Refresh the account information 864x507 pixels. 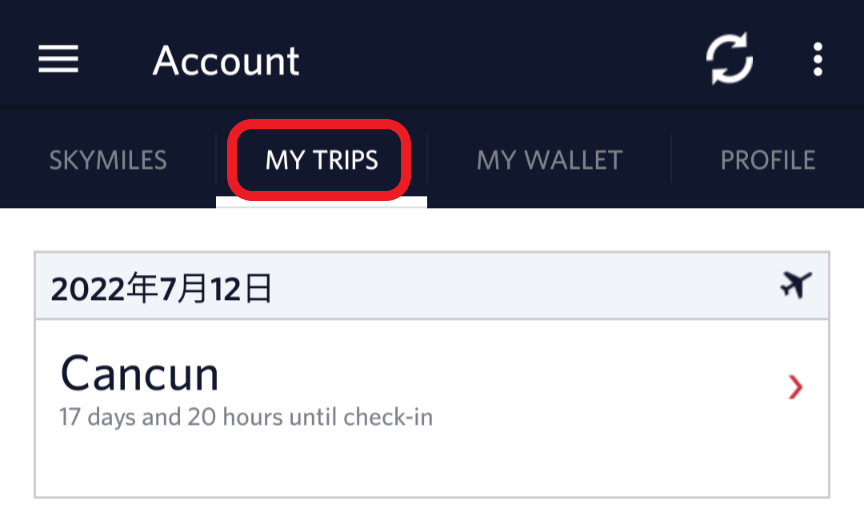pyautogui.click(x=729, y=60)
